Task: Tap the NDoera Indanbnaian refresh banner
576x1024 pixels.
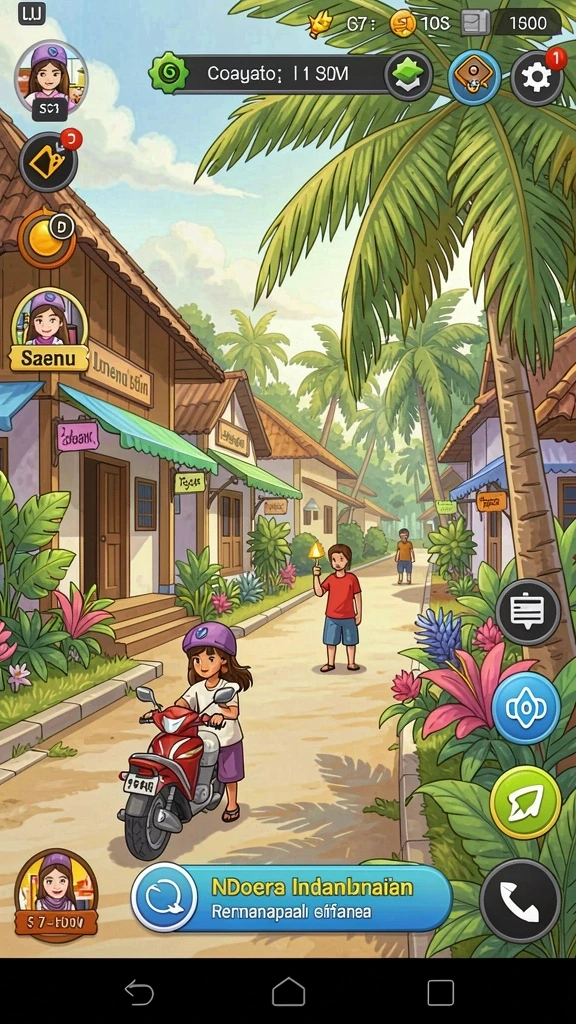Action: point(291,897)
